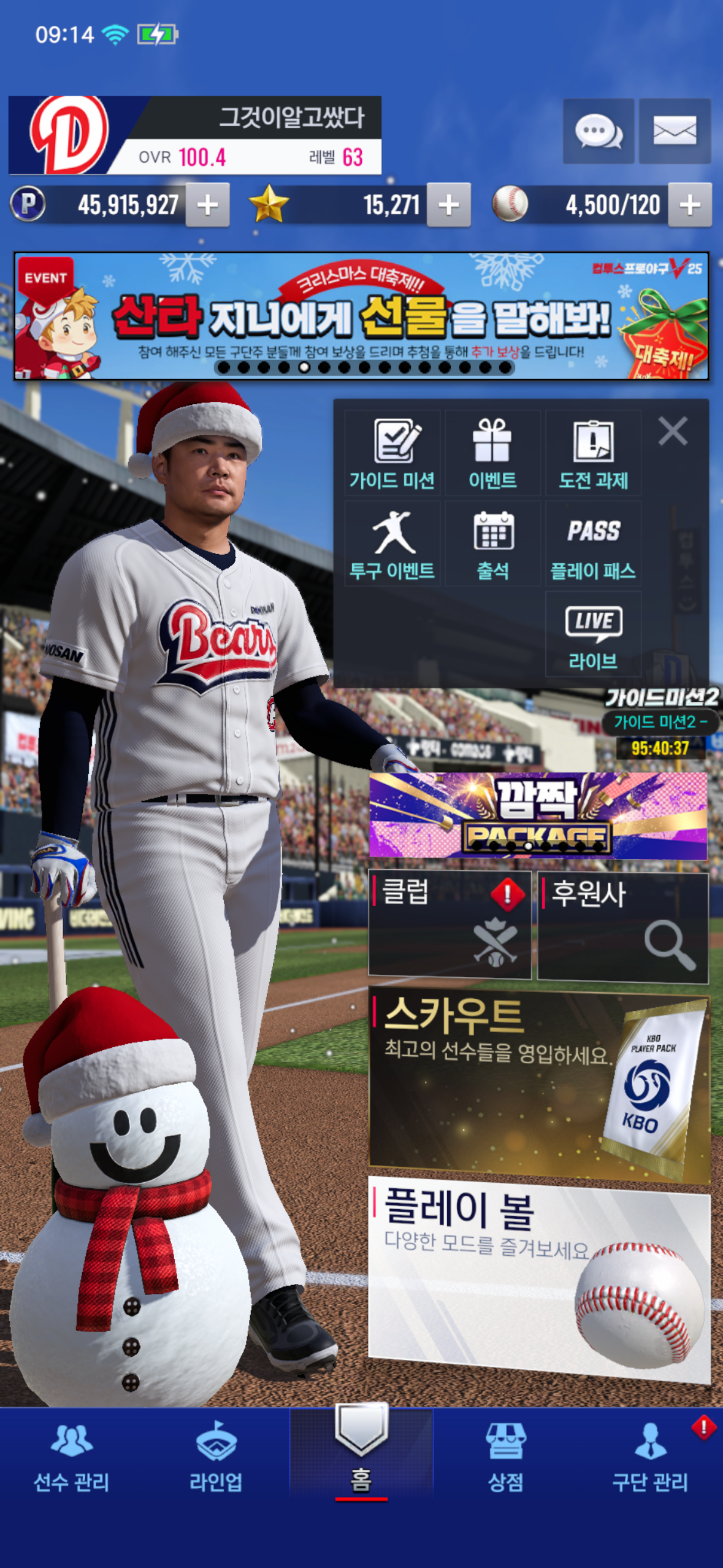
Task: Open the 이벤트 gift menu
Action: [492, 453]
